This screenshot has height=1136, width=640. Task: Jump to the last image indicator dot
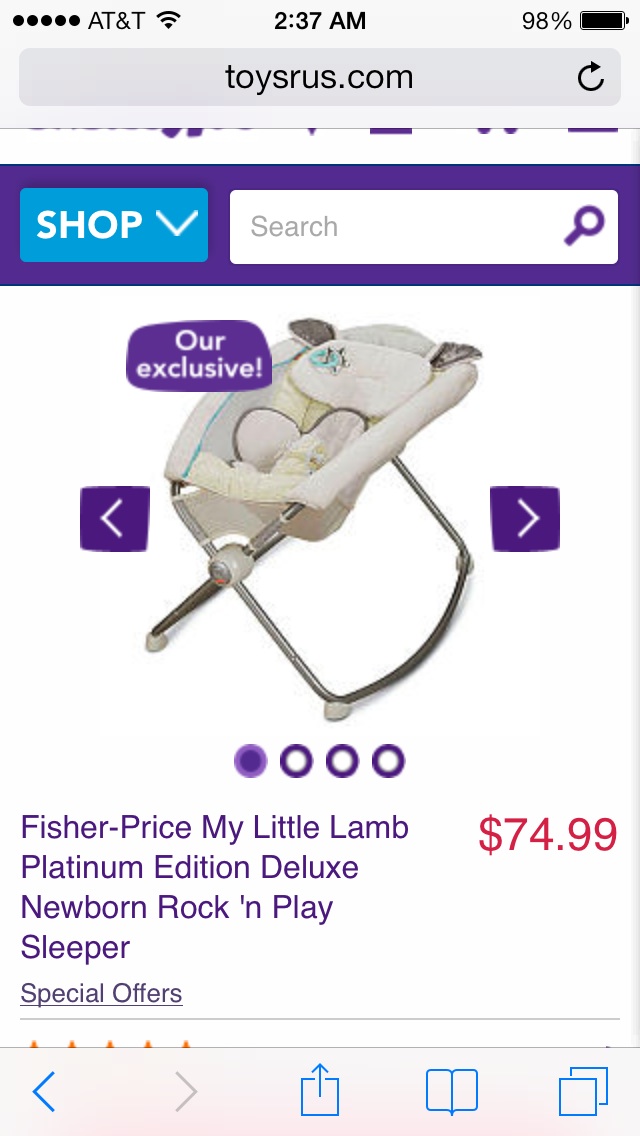388,761
